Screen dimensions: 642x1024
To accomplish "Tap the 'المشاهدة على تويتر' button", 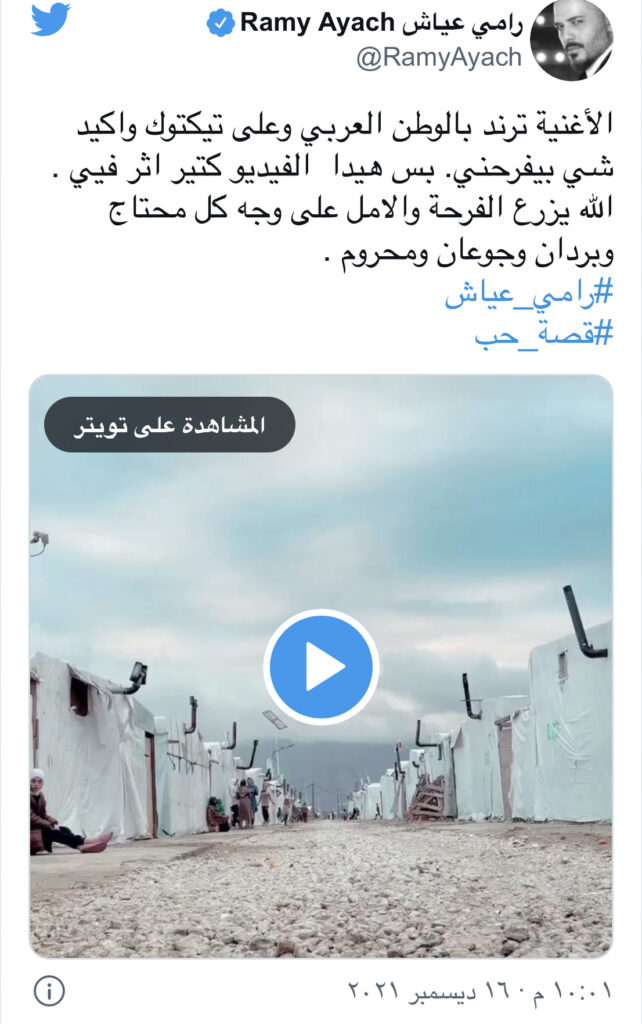I will click(x=170, y=424).
